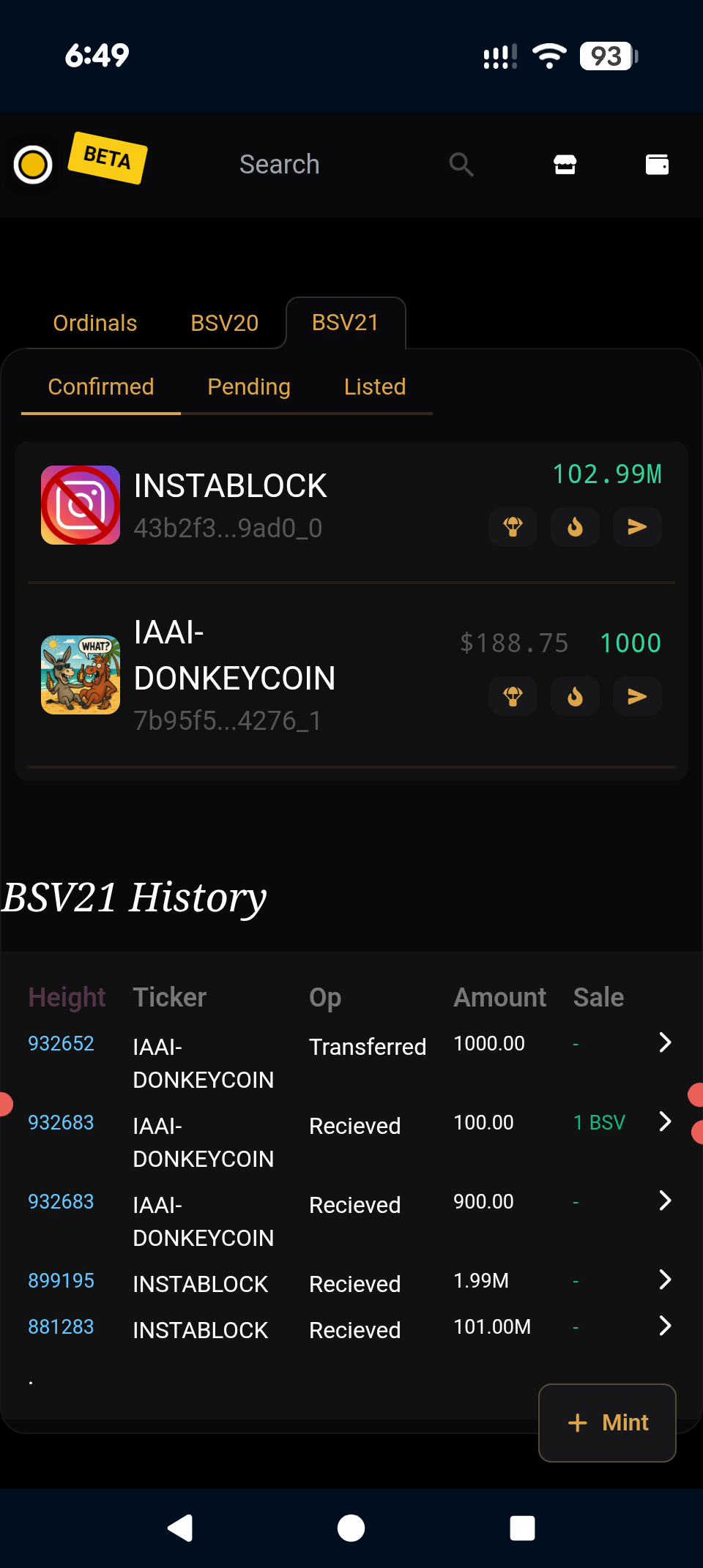This screenshot has width=703, height=1568.
Task: Switch to the BSV20 tab
Action: pos(225,323)
